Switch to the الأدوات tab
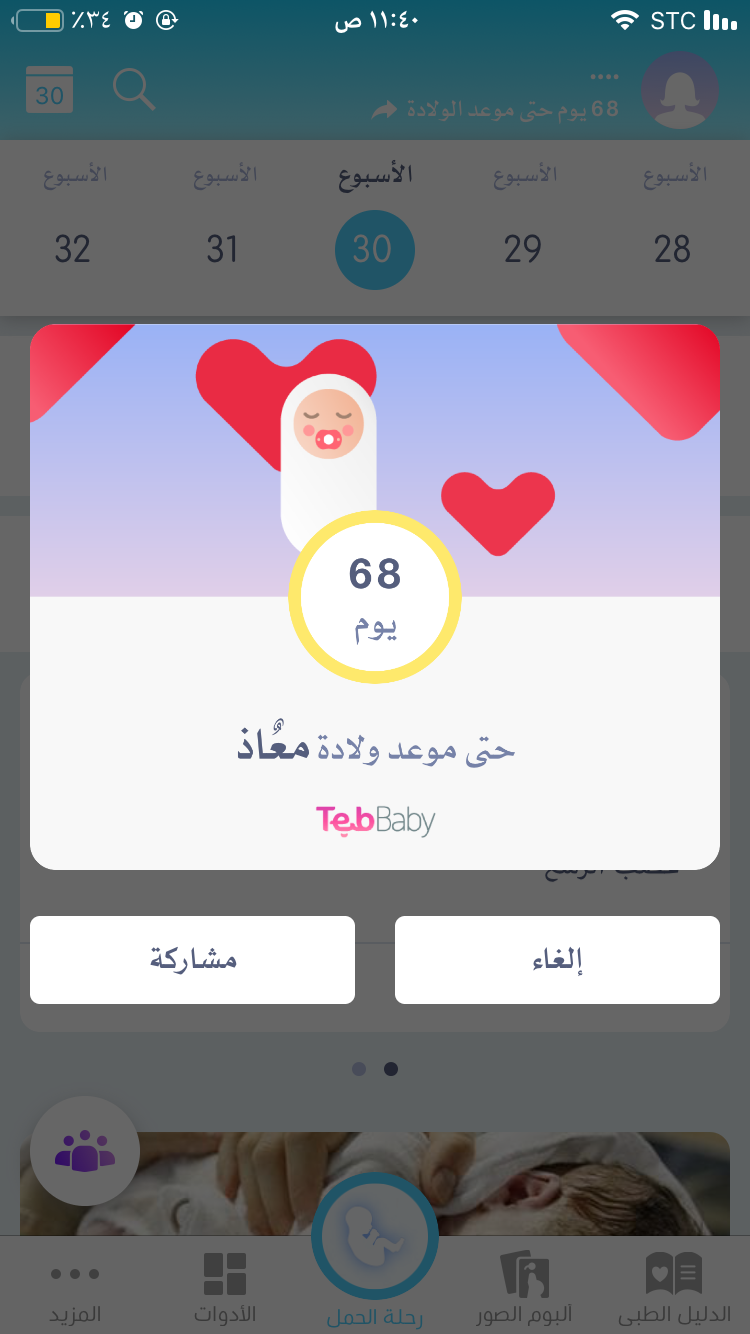Image resolution: width=750 pixels, height=1334 pixels. [x=225, y=1288]
